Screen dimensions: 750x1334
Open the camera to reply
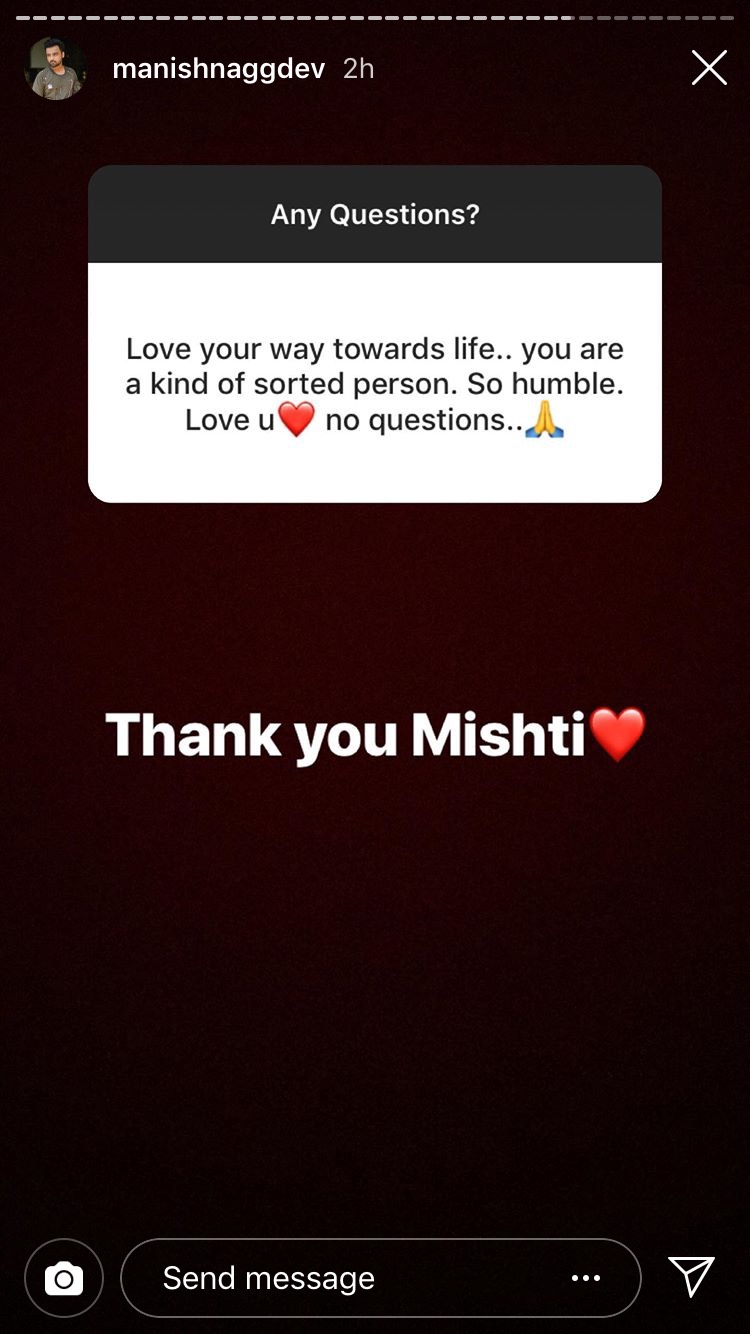tap(64, 1278)
